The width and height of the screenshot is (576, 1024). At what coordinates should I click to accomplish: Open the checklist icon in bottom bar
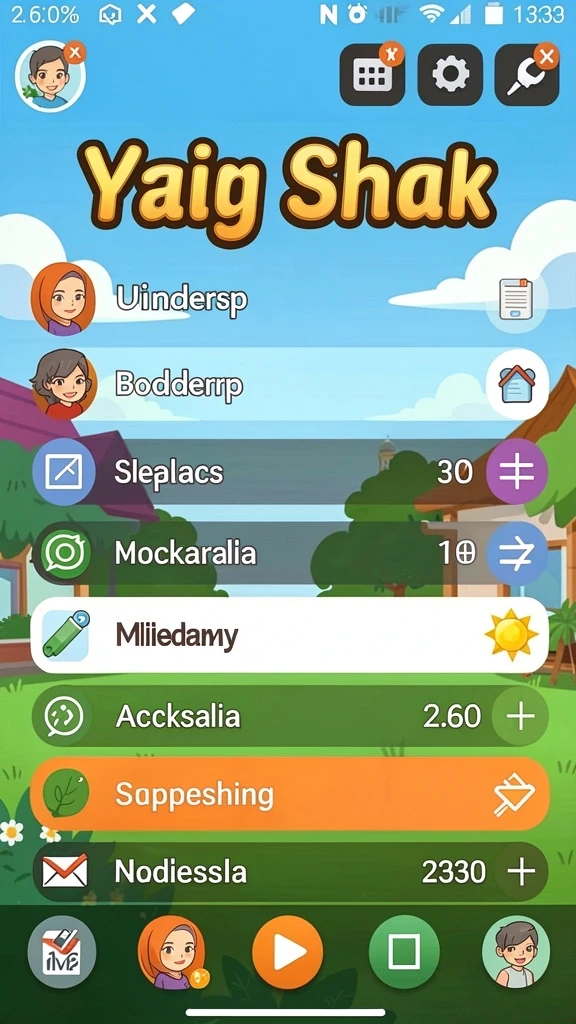(x=61, y=953)
